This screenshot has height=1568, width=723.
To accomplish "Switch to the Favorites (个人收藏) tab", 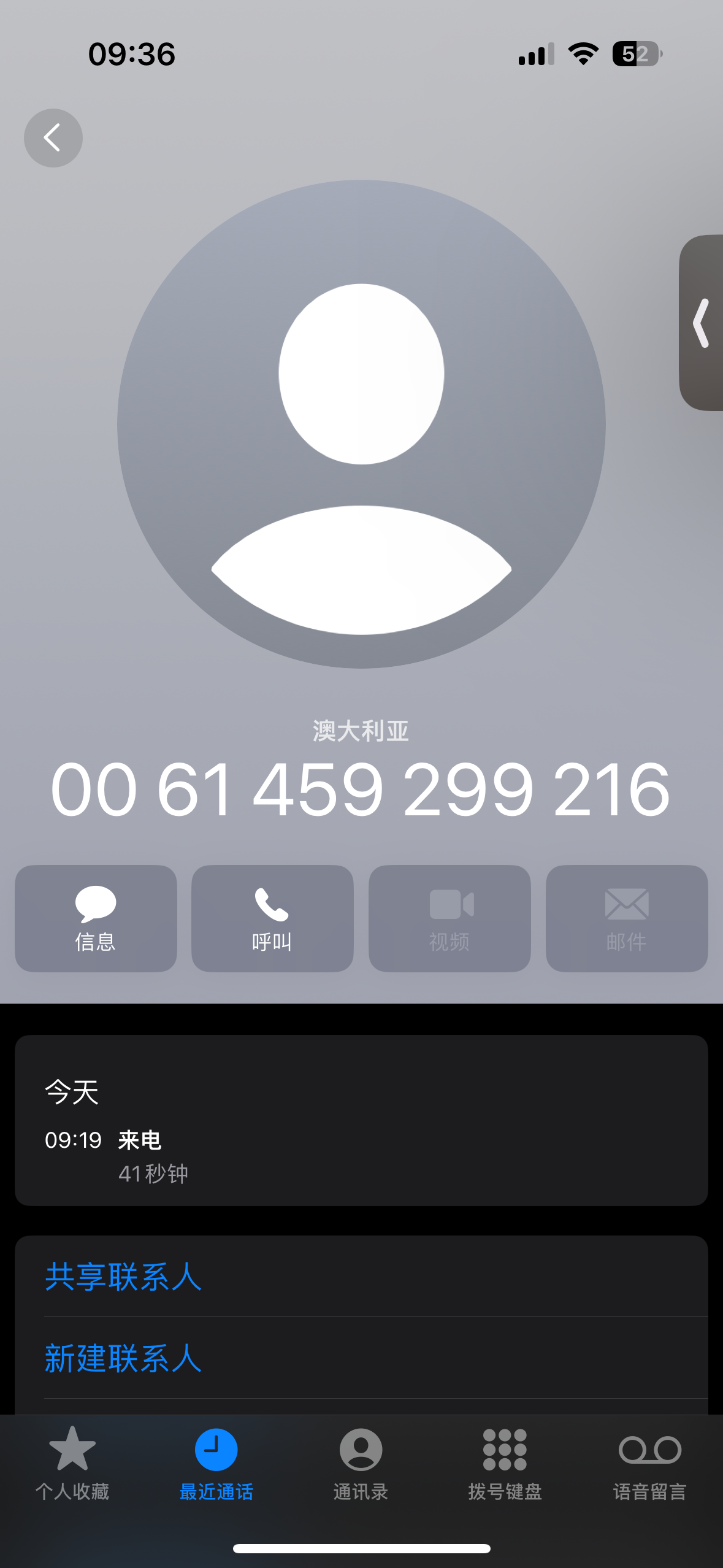I will pos(72,1463).
